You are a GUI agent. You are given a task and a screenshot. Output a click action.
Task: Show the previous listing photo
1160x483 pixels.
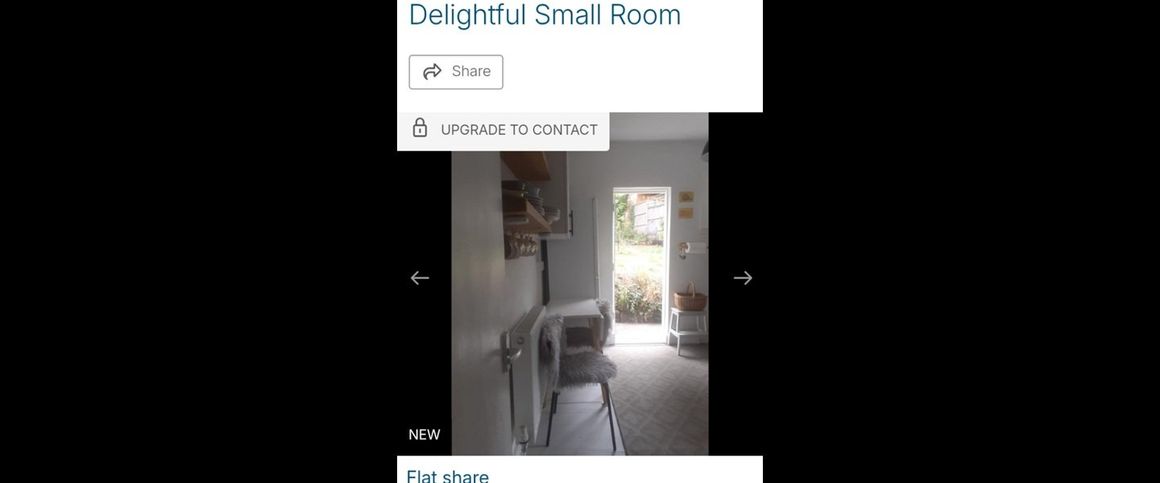point(420,278)
